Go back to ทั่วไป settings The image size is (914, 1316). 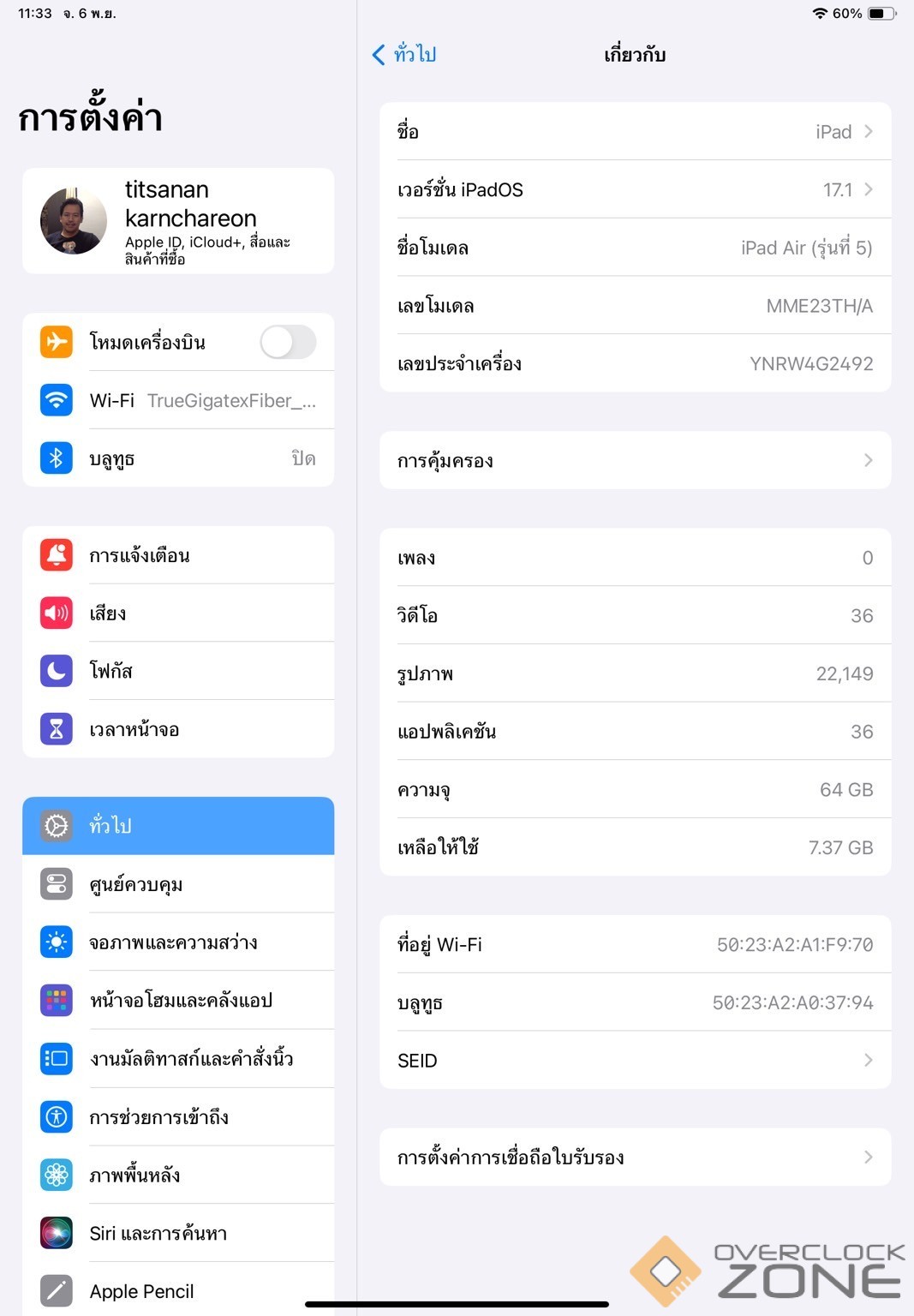click(404, 55)
